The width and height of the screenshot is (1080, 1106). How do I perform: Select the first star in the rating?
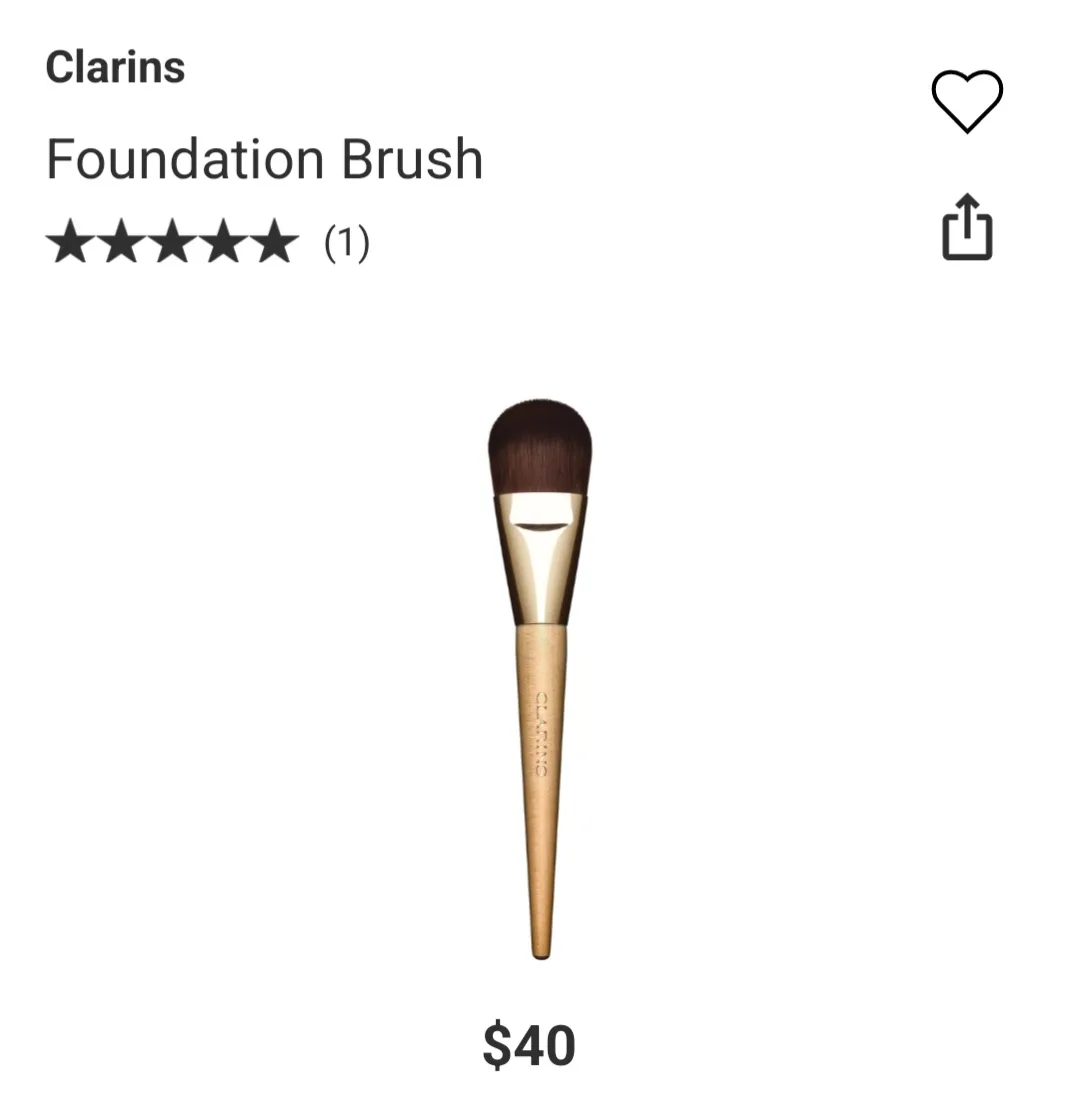[x=71, y=240]
